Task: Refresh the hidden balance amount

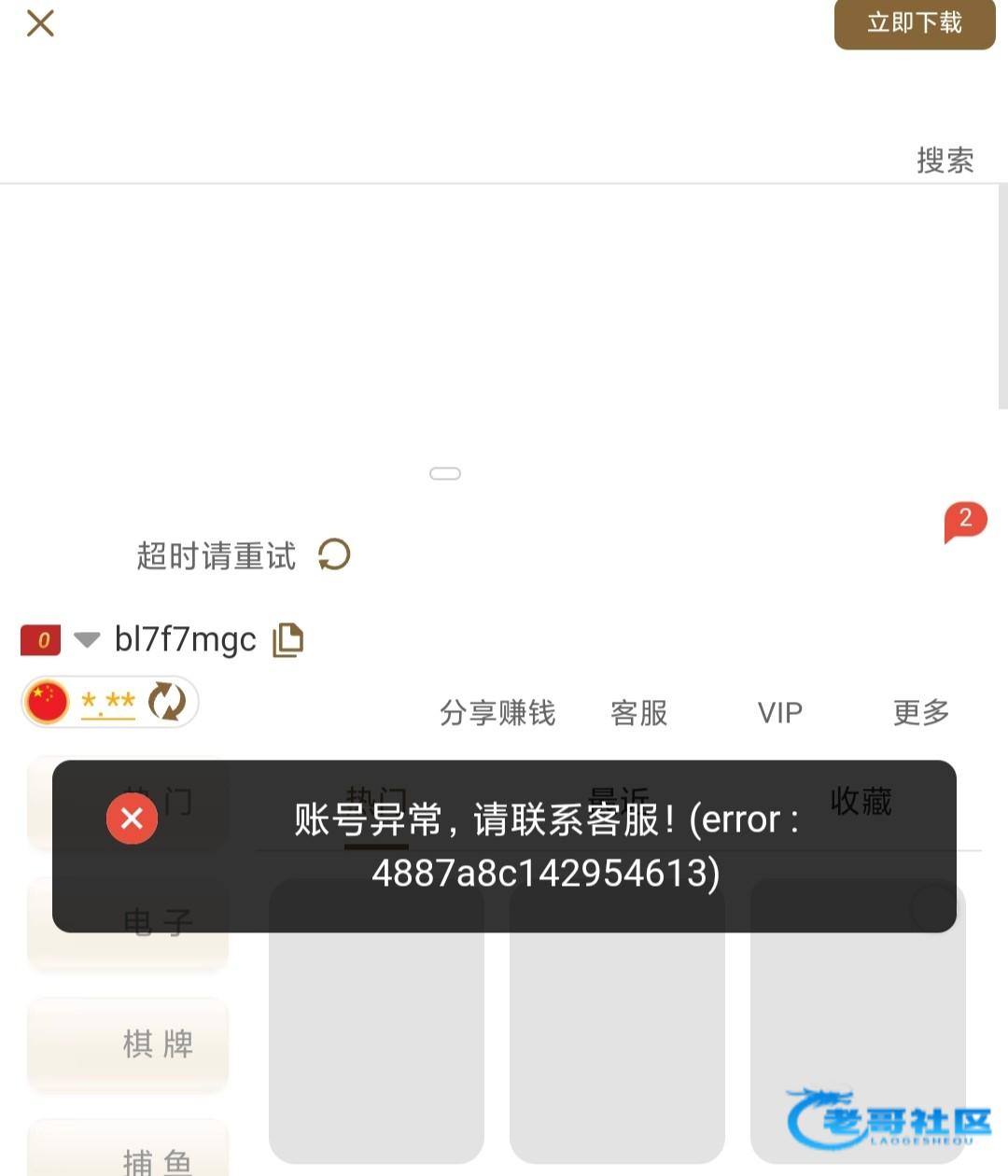Action: [x=167, y=701]
